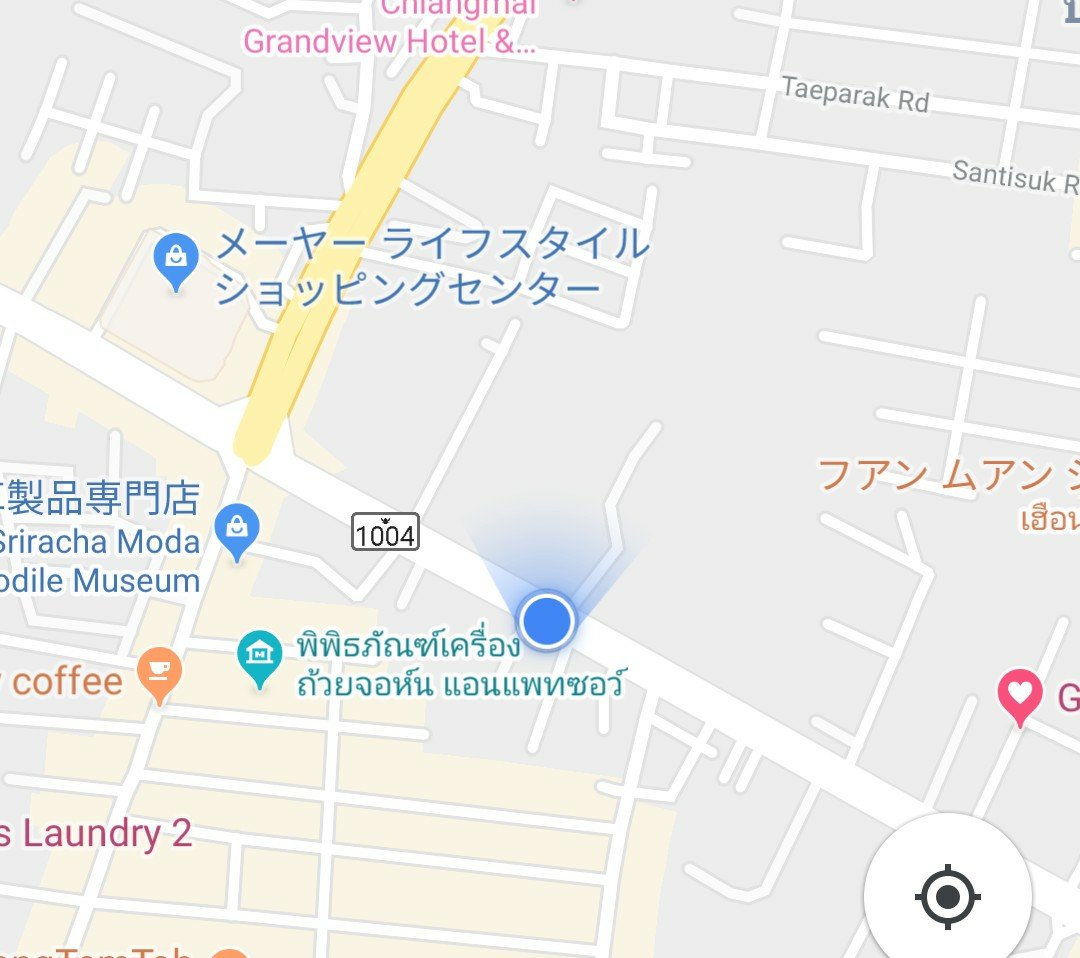1080x958 pixels.
Task: Tap the orange coffee shop marker
Action: 159,674
